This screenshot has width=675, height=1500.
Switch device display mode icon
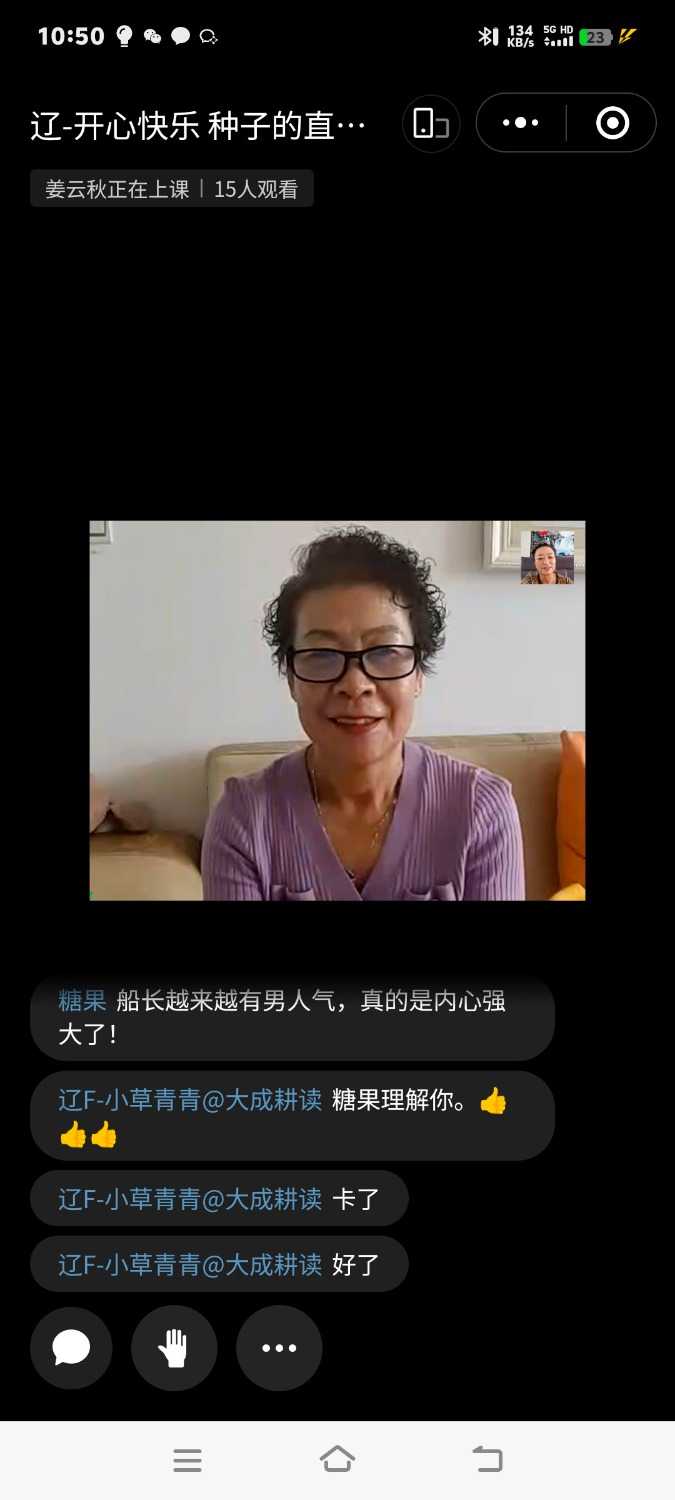pyautogui.click(x=431, y=124)
